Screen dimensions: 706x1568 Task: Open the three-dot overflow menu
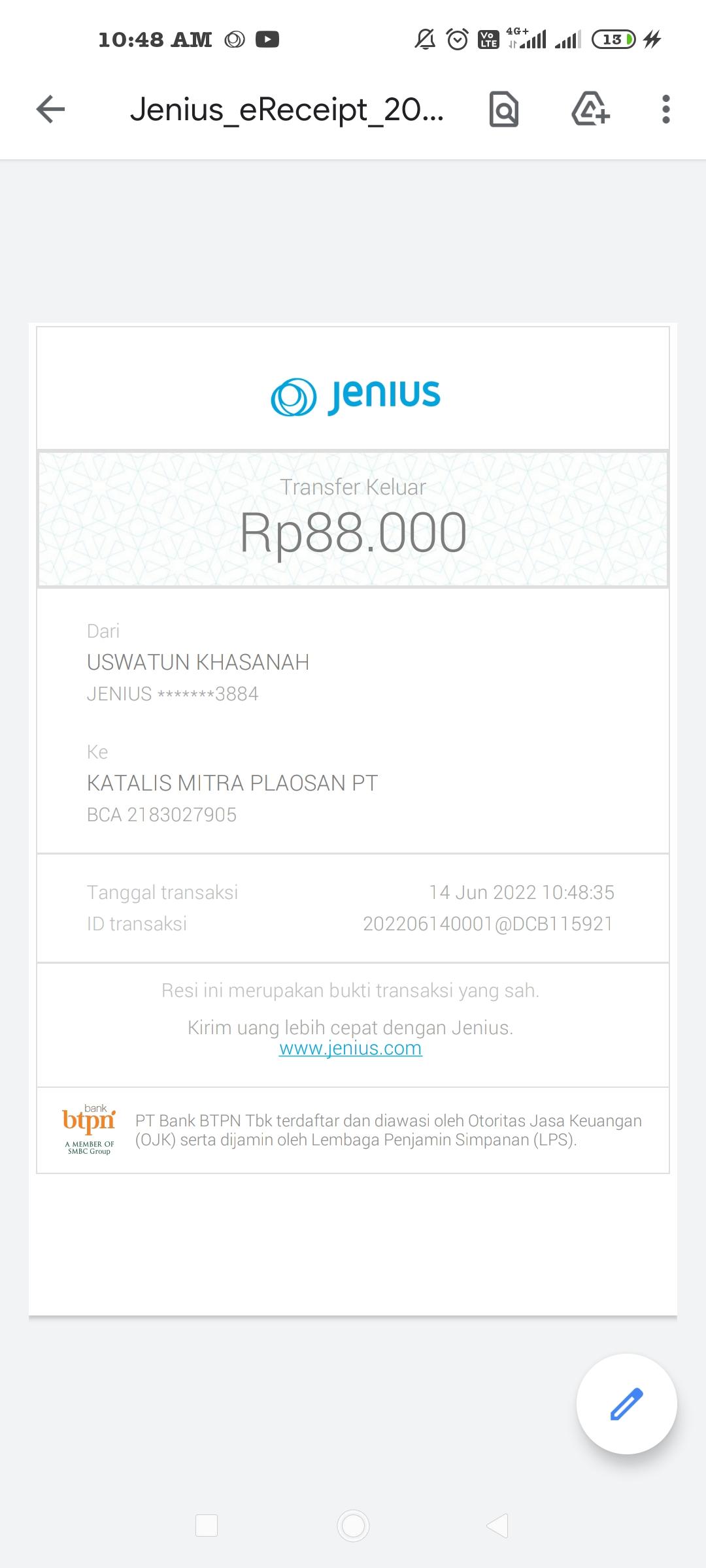click(665, 109)
